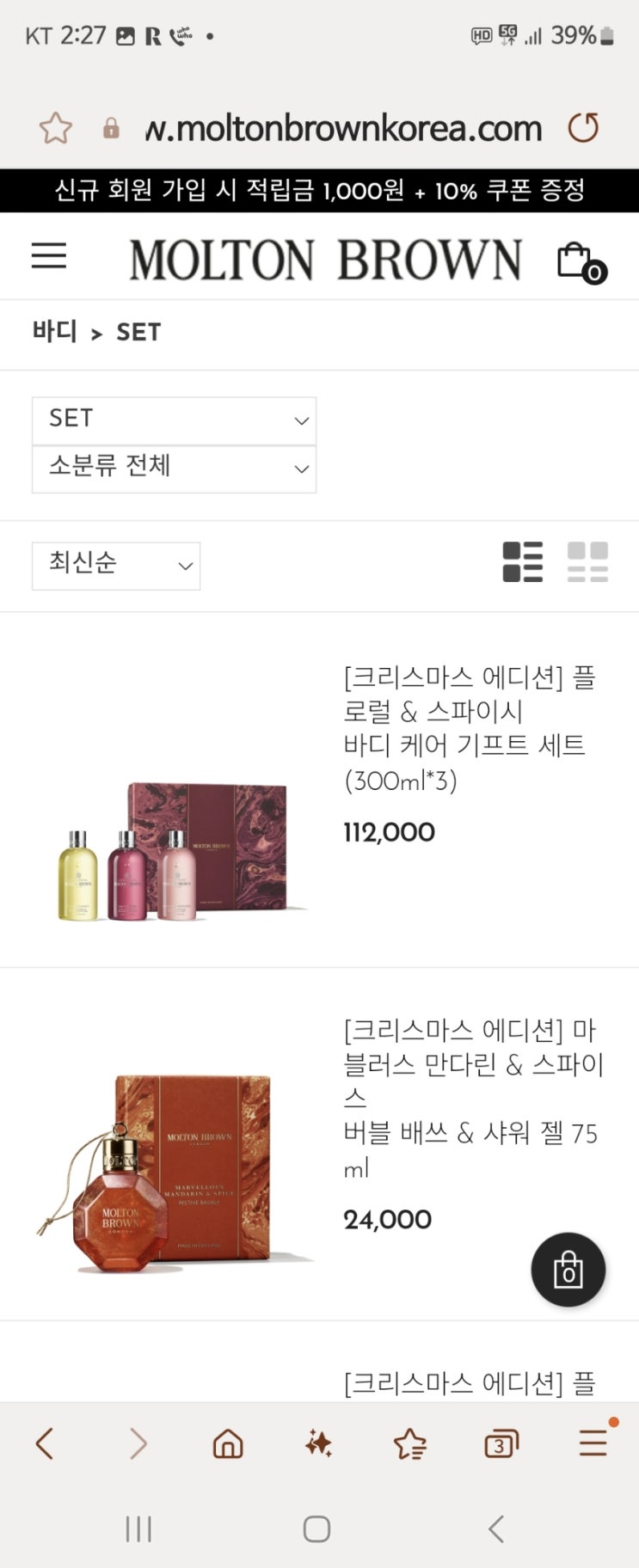Expand the SET category dropdown
639x1568 pixels.
click(174, 420)
